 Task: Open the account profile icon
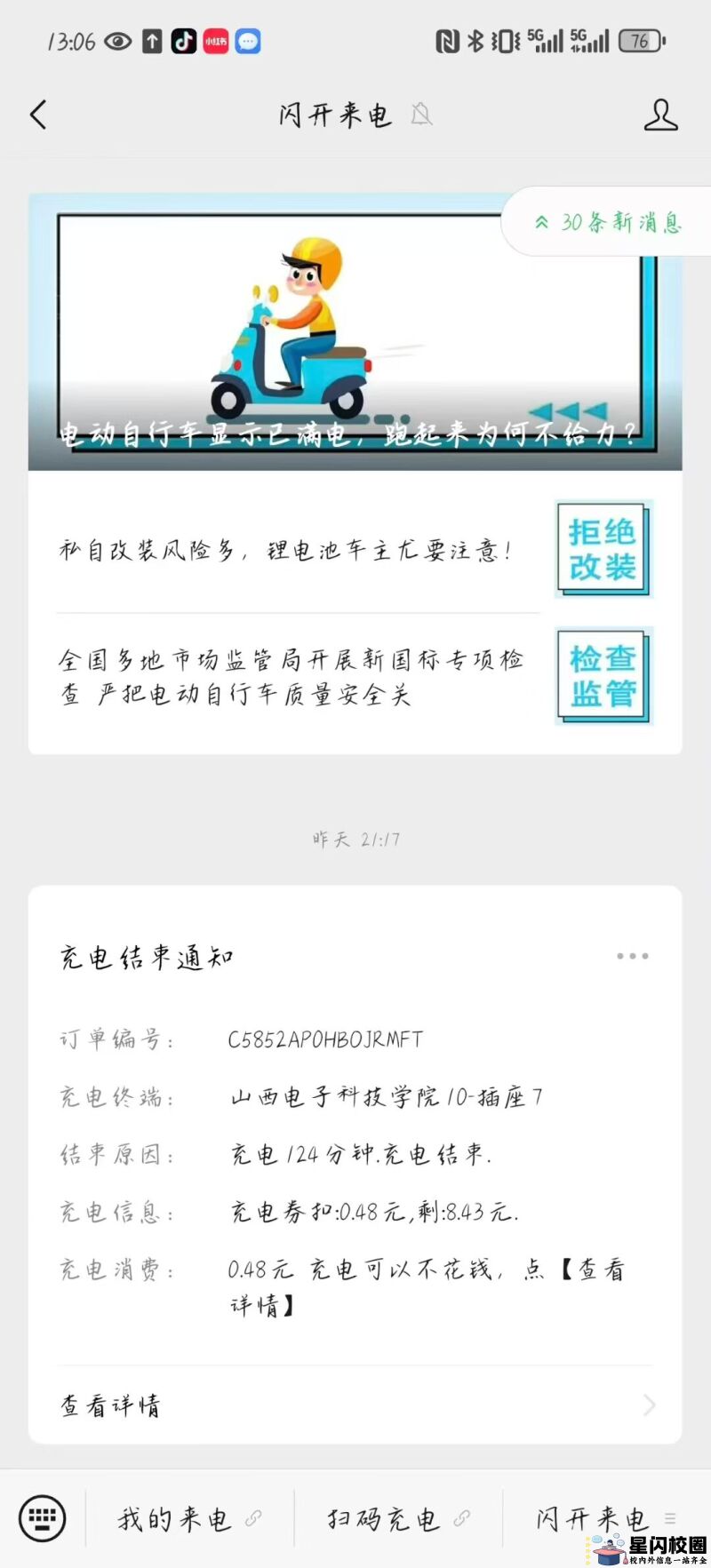660,115
